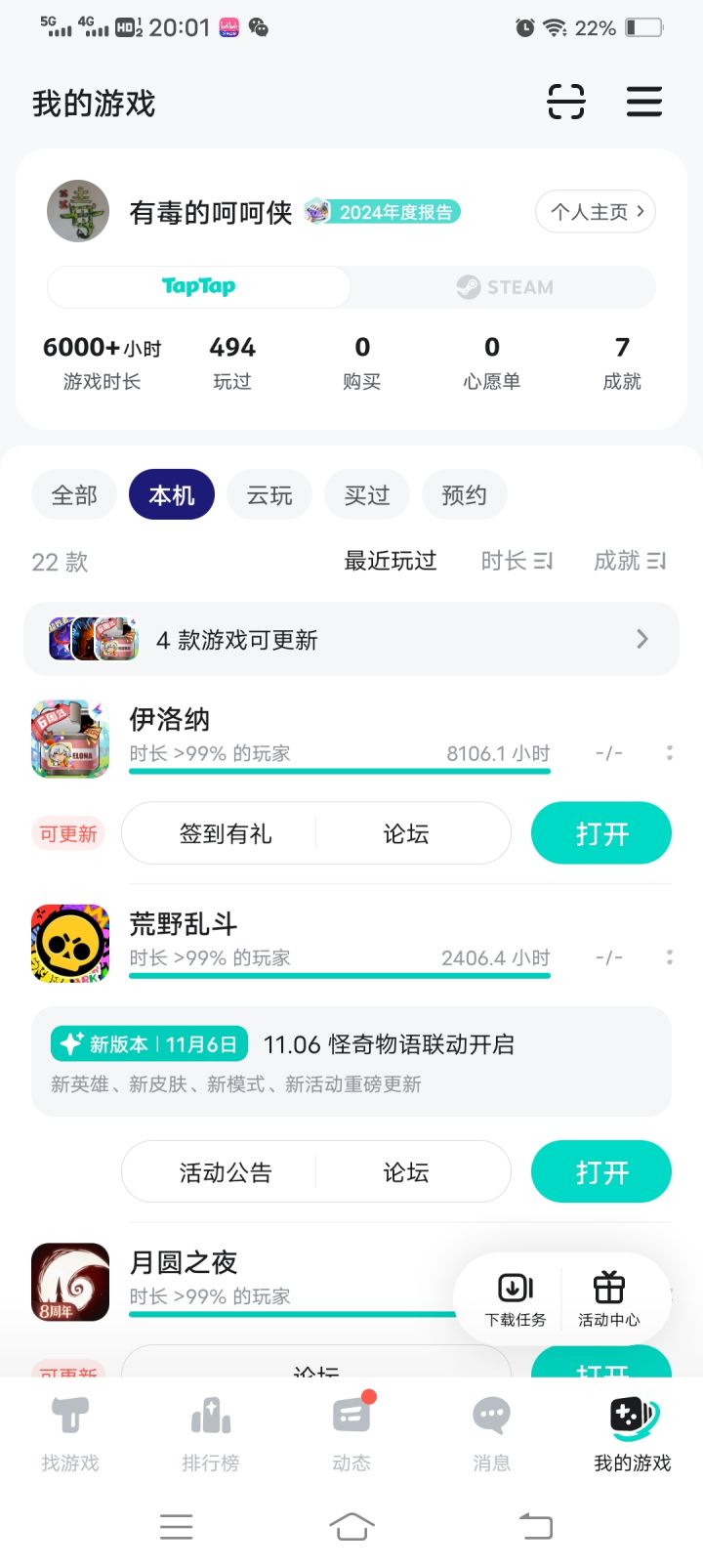703x1568 pixels.
Task: Open the hamburger menu at top right
Action: click(643, 101)
